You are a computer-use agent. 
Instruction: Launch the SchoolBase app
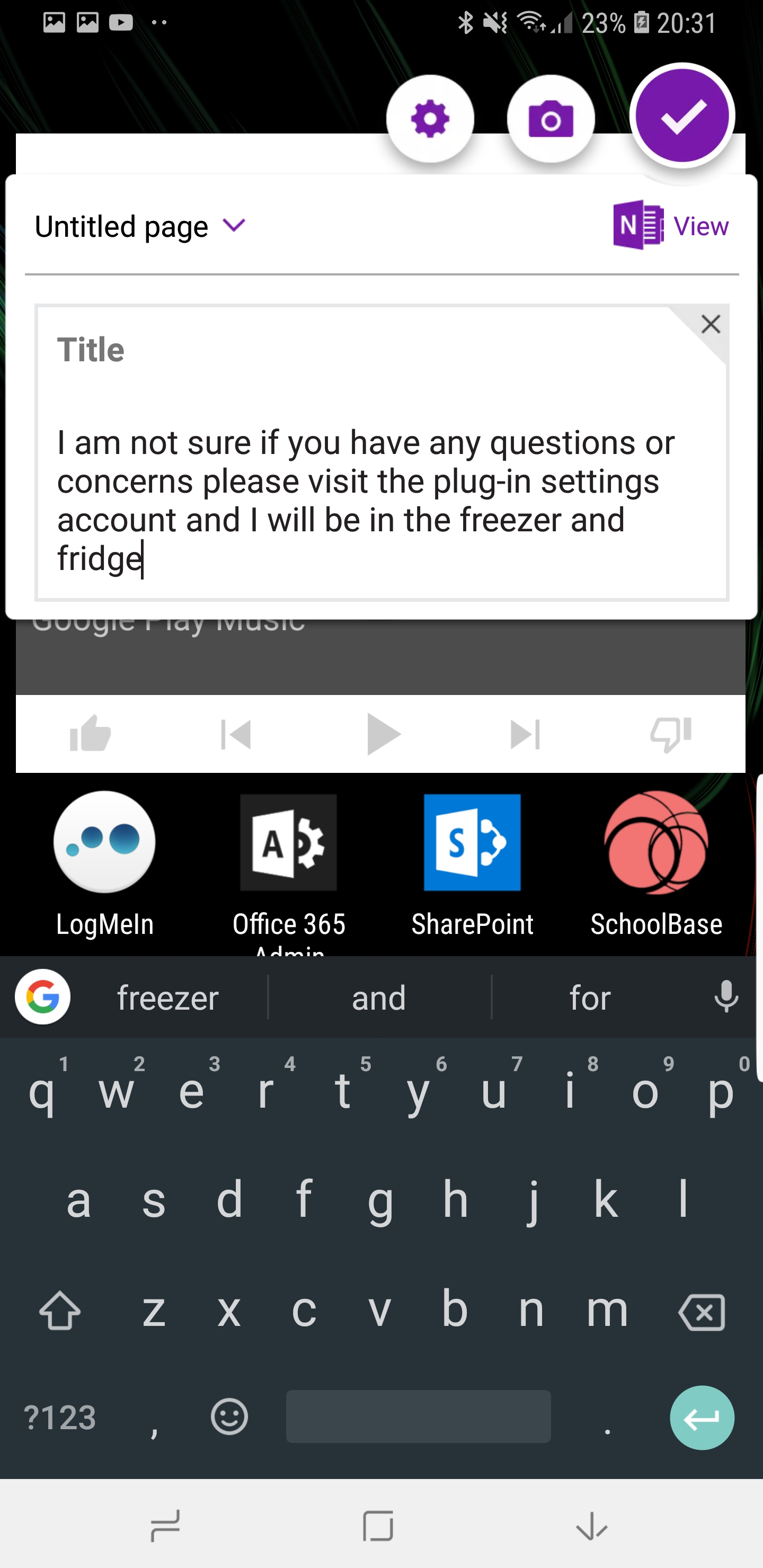tap(656, 865)
